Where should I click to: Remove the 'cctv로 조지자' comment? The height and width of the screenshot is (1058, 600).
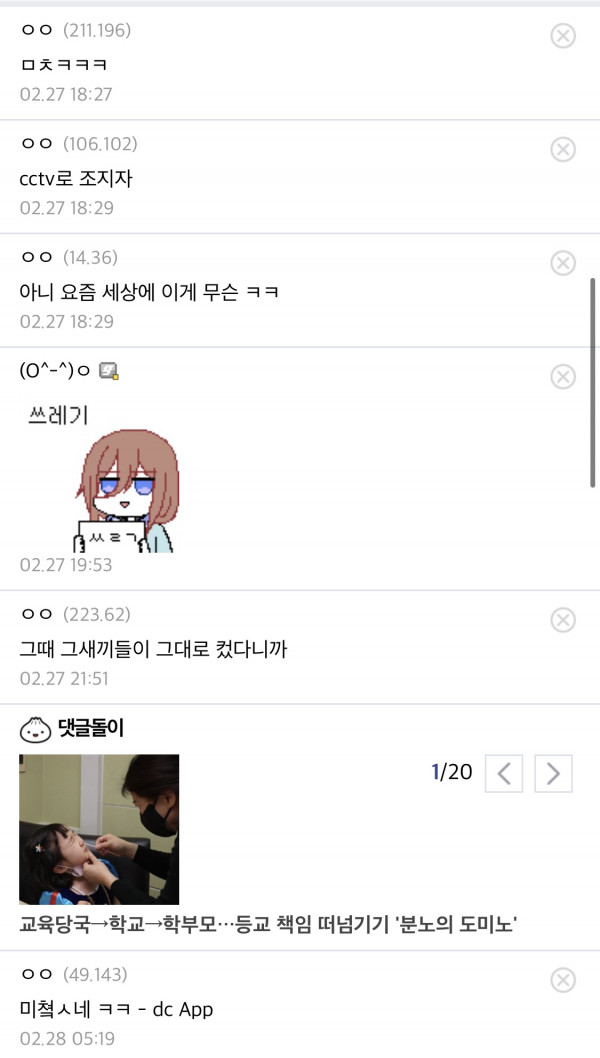(x=563, y=149)
